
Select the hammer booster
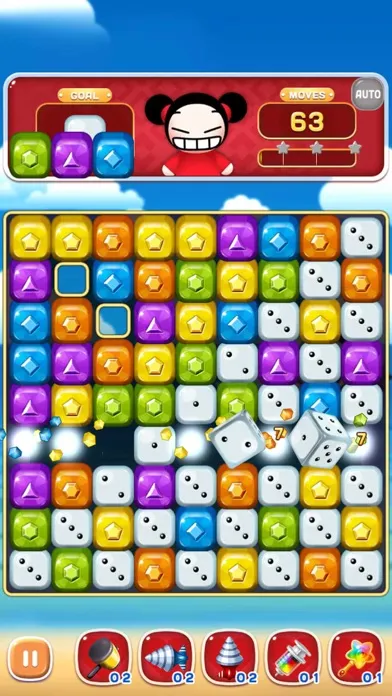[x=104, y=657]
